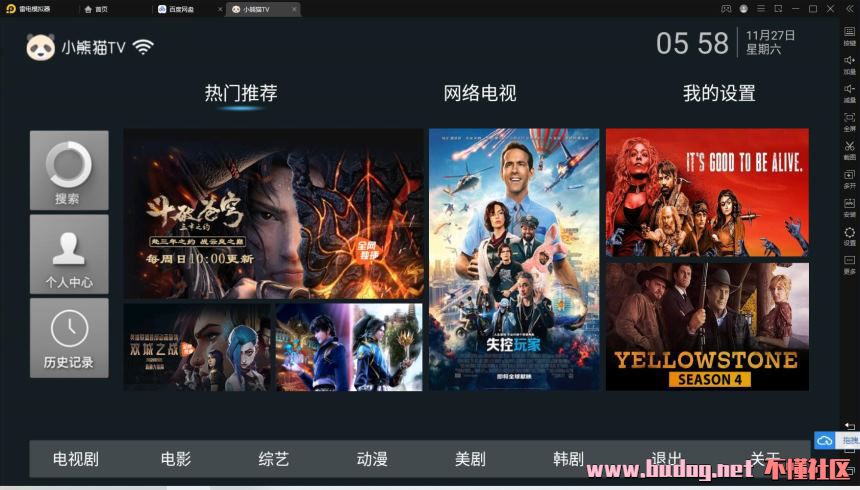
Task: Select the 美剧 category
Action: (470, 459)
